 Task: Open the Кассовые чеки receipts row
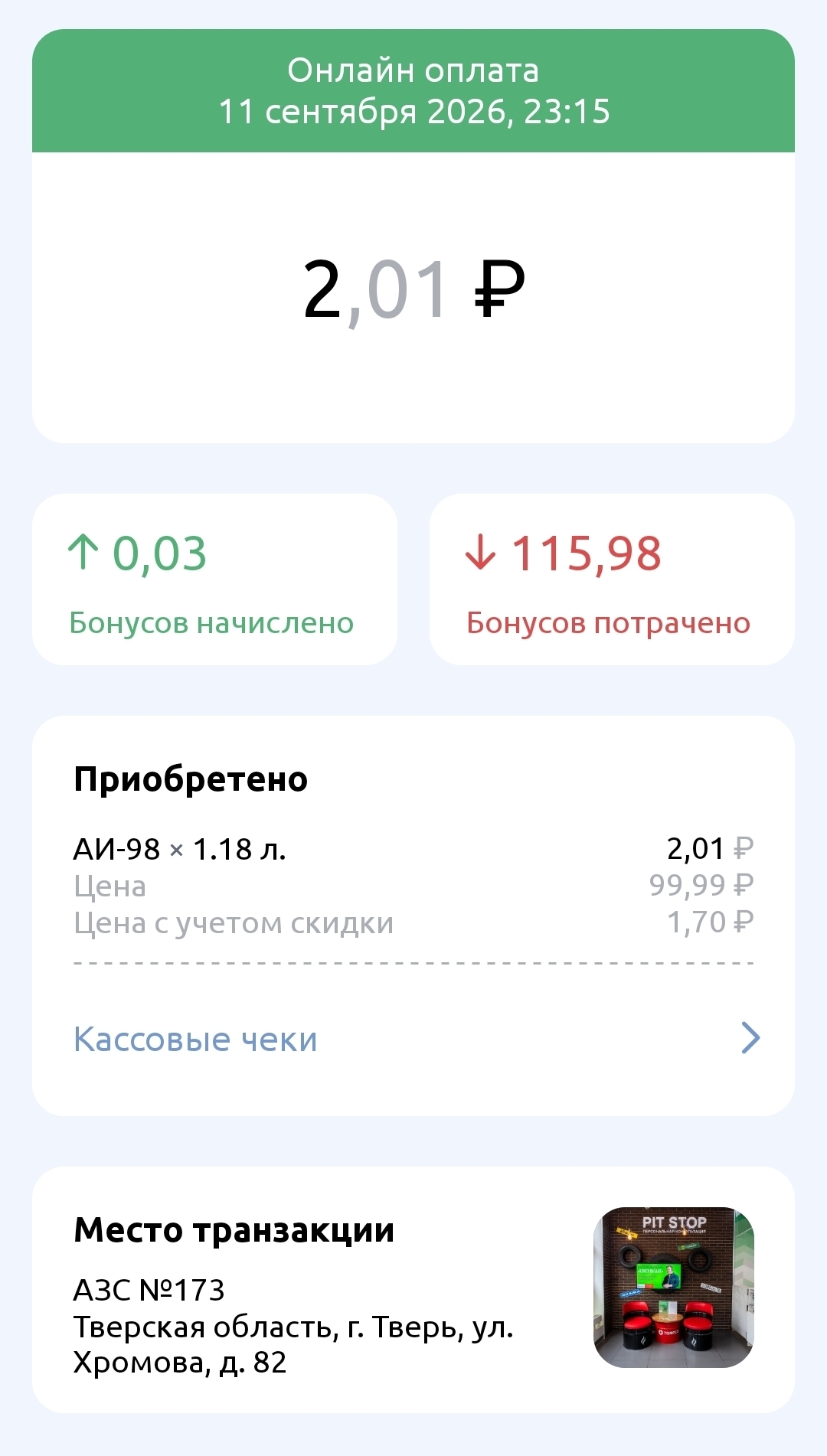pos(413,1039)
